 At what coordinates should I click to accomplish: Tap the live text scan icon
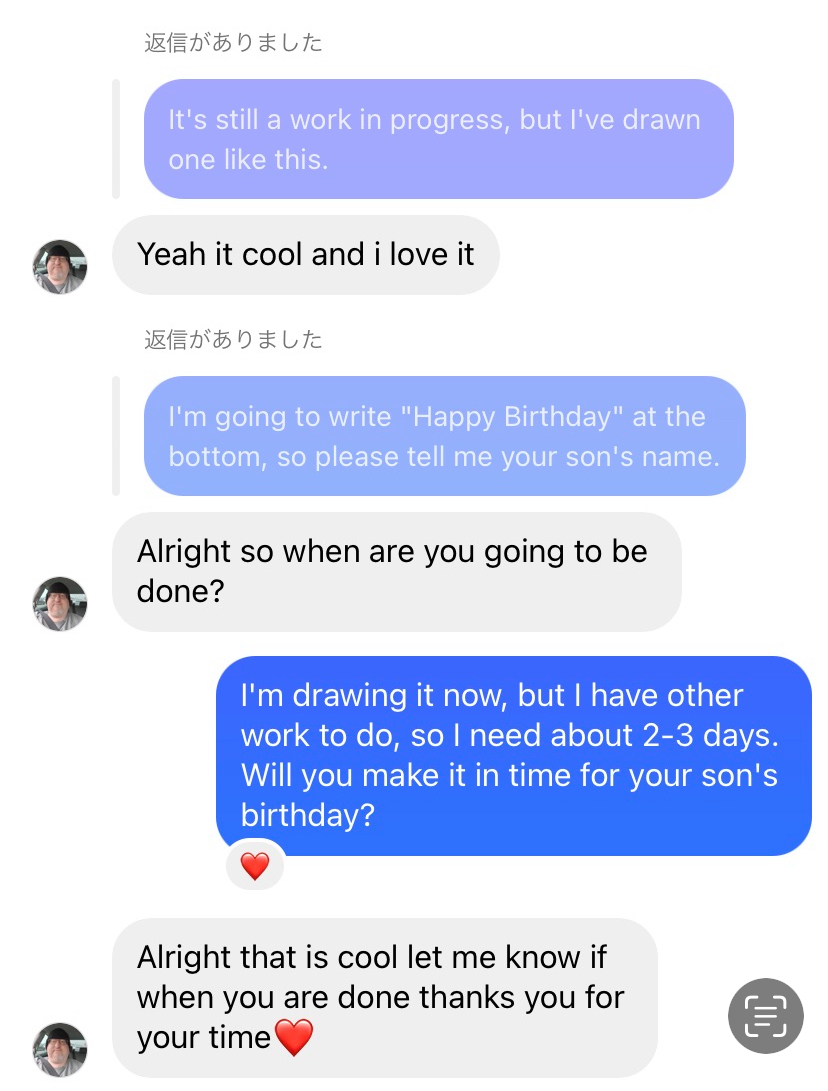(x=765, y=1016)
